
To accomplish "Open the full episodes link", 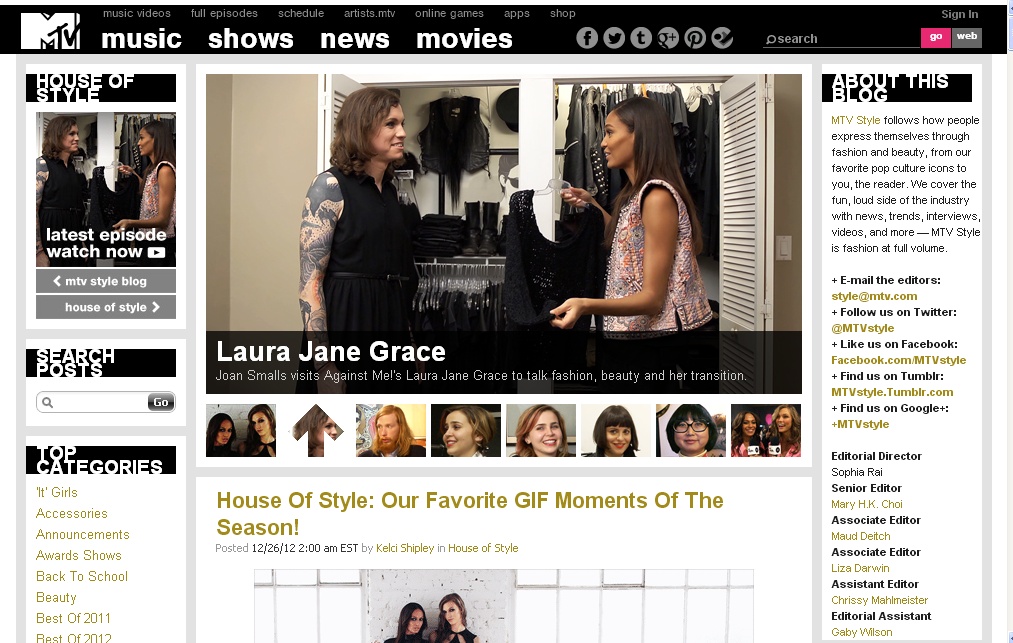I will 224,14.
